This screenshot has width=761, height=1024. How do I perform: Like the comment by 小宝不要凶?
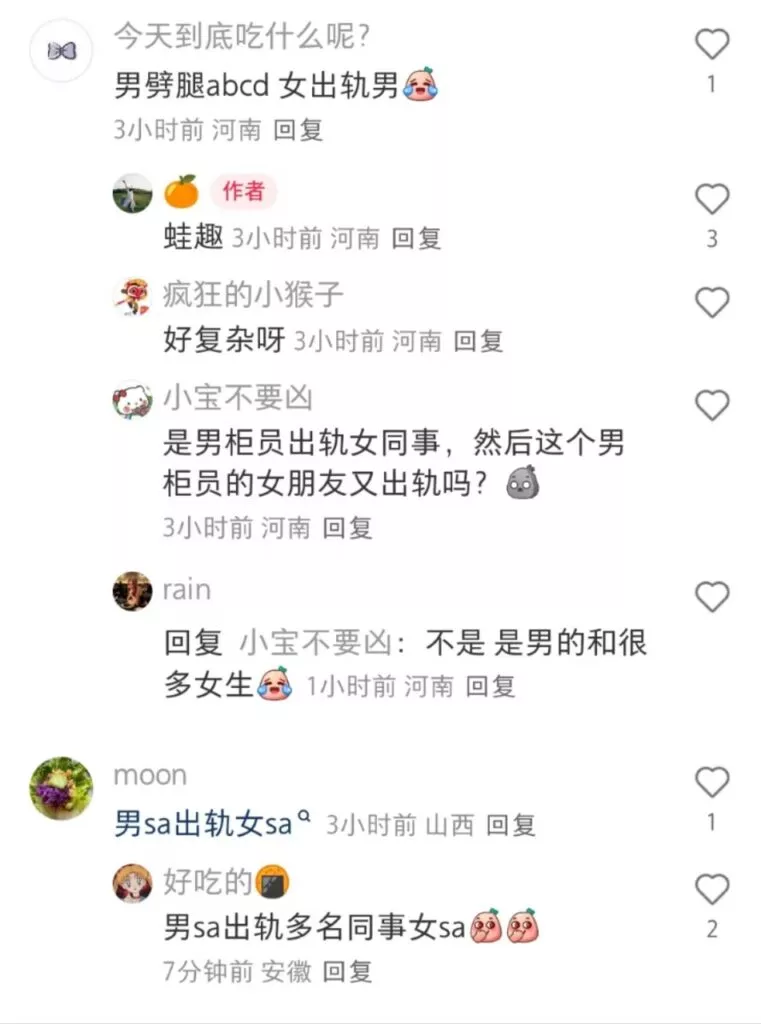pos(712,405)
